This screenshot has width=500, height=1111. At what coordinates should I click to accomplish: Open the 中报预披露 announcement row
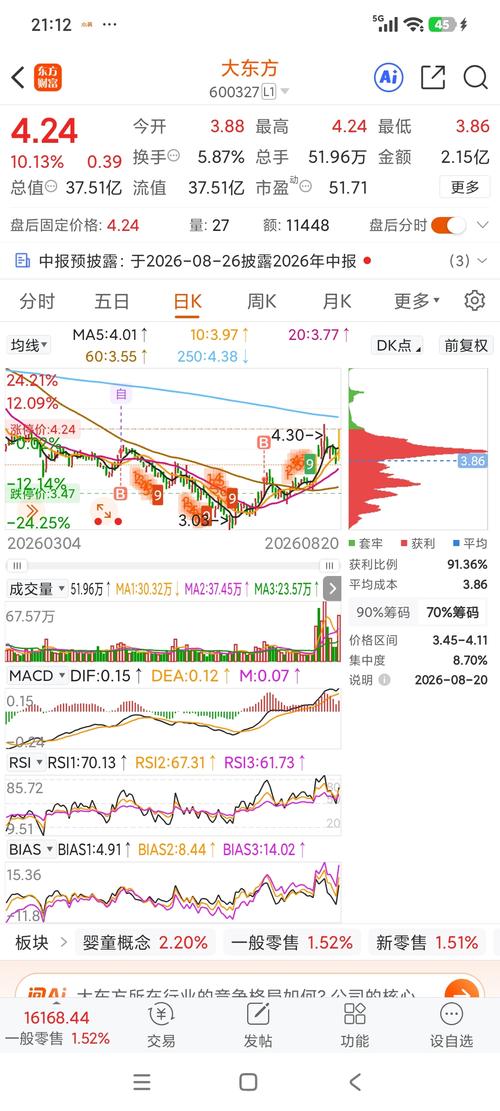pyautogui.click(x=250, y=261)
